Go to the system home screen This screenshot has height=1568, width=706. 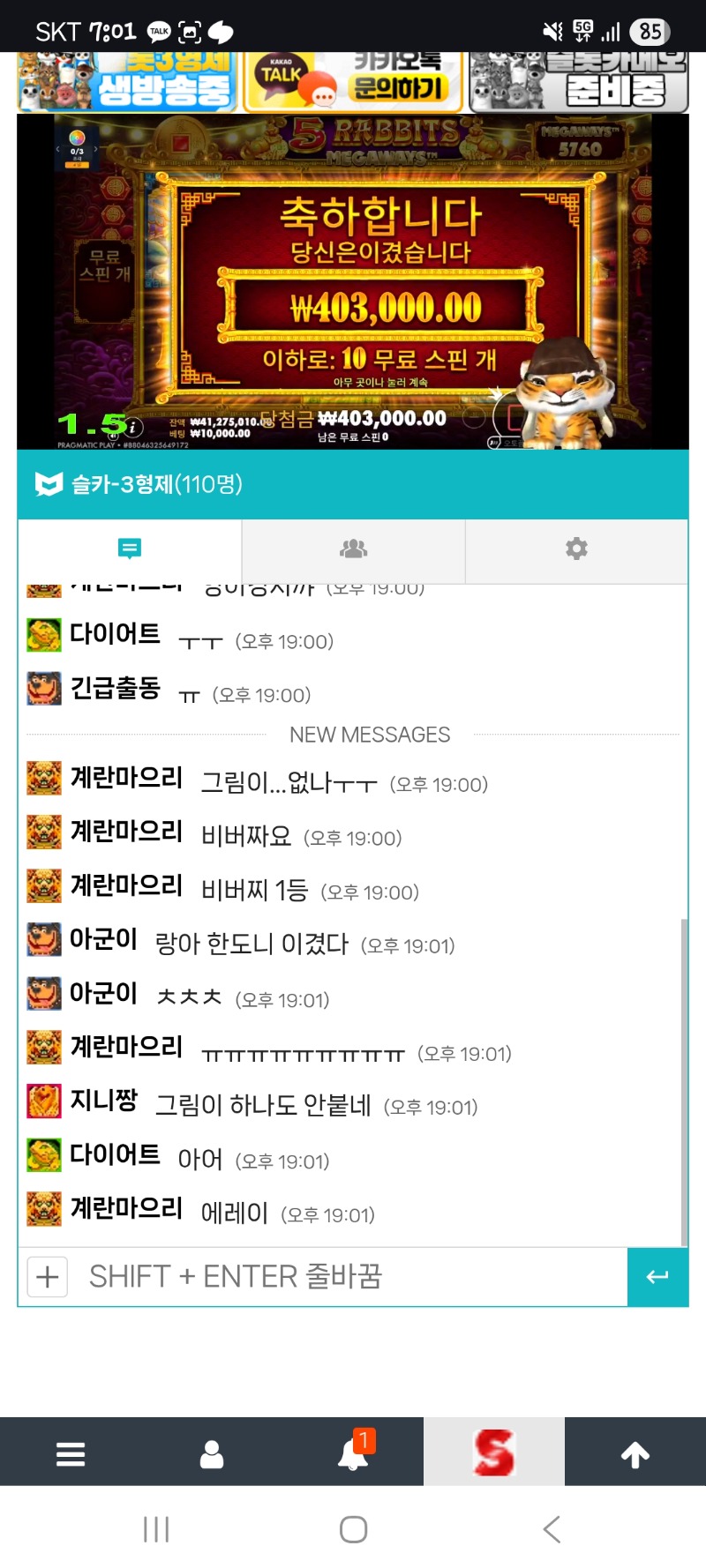353,1529
